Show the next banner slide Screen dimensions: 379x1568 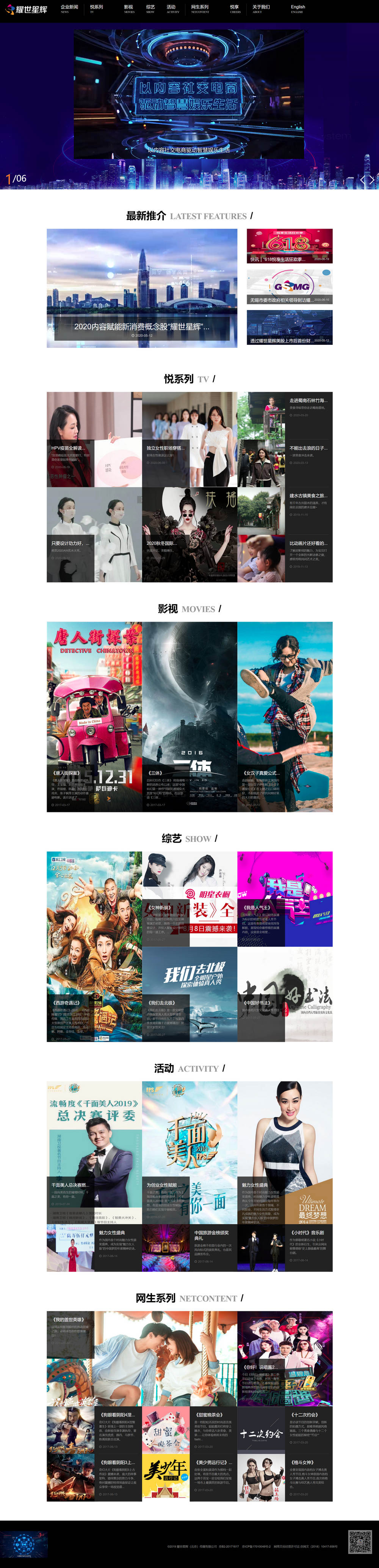[x=372, y=179]
